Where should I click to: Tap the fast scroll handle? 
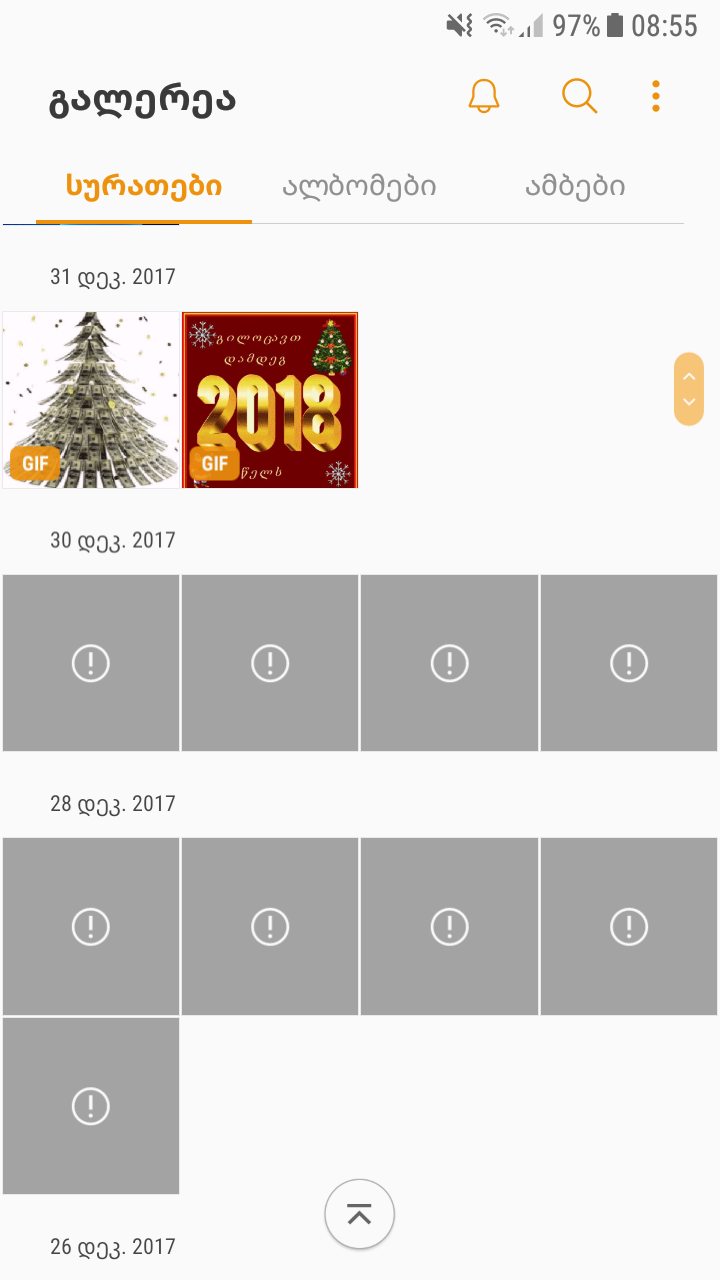[689, 389]
